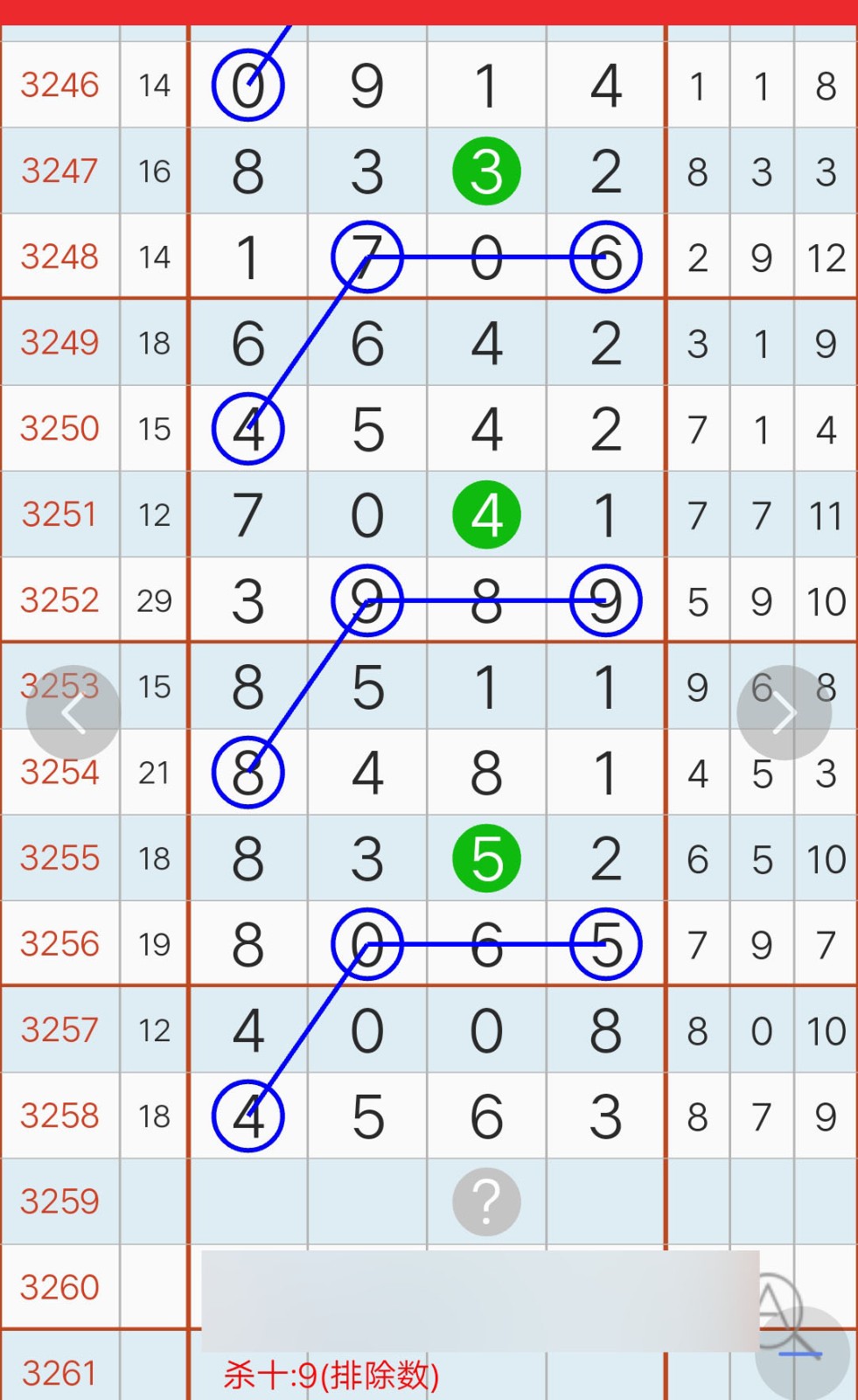Tap the connected circled "9" in row 3252
The image size is (858, 1400).
tap(367, 600)
